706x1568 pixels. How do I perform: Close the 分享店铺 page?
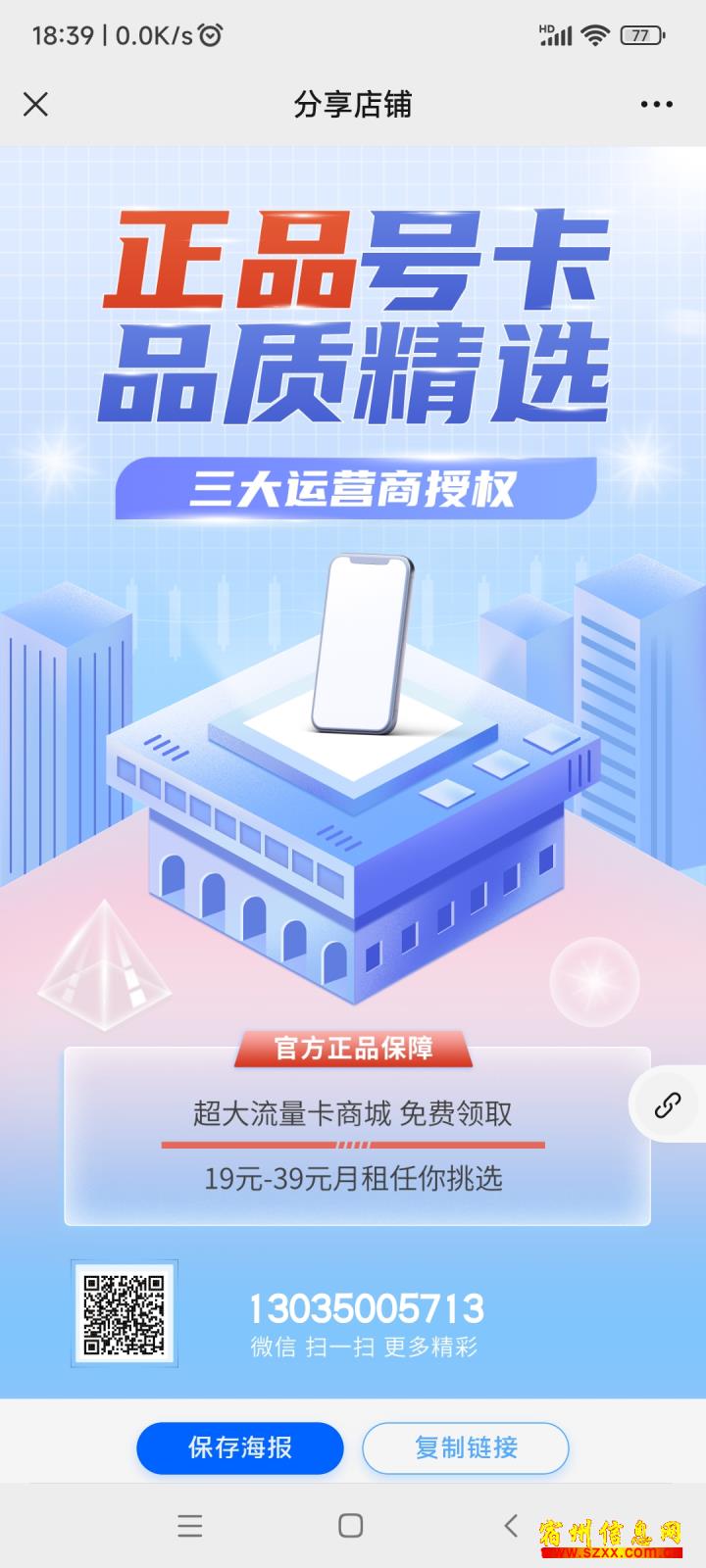point(35,104)
